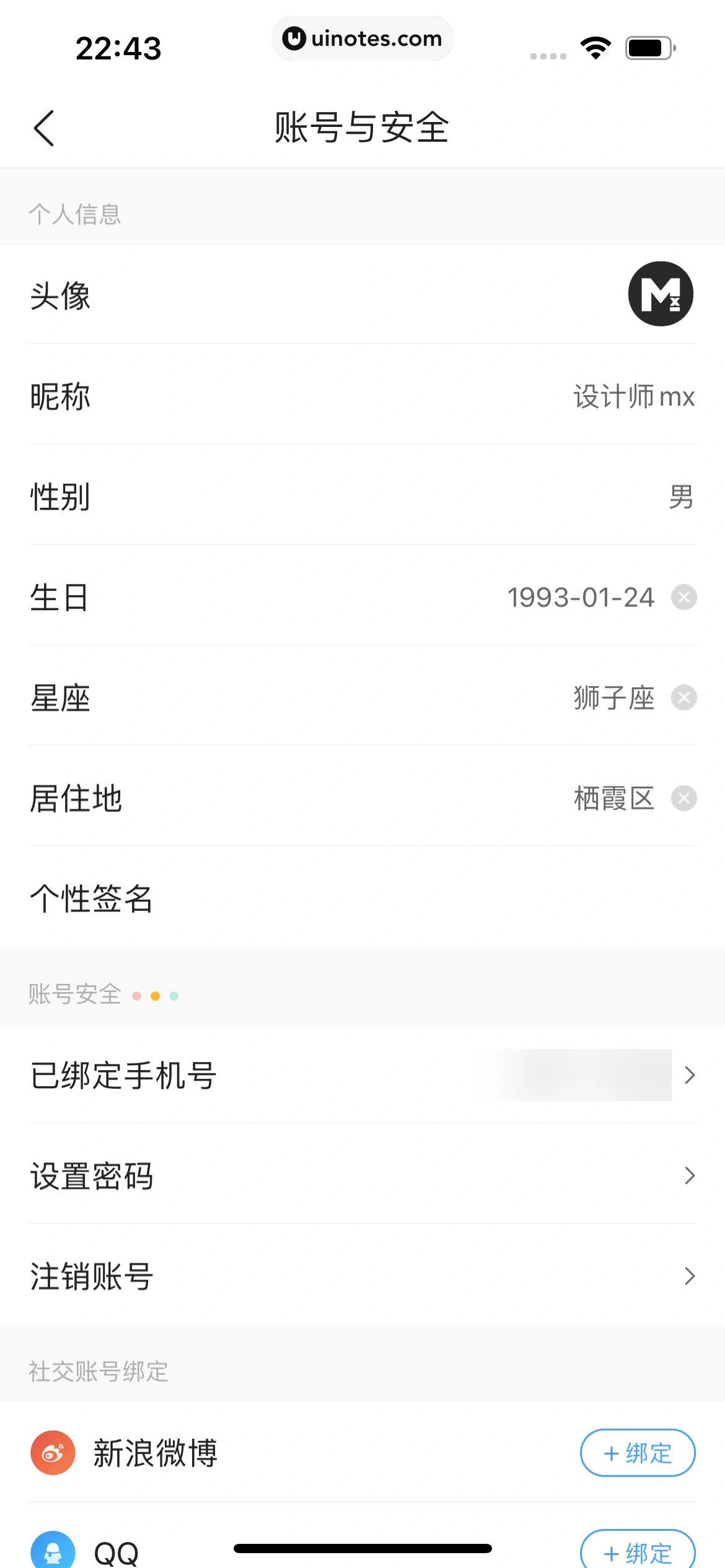Clear the 生日 birthday value

(683, 598)
